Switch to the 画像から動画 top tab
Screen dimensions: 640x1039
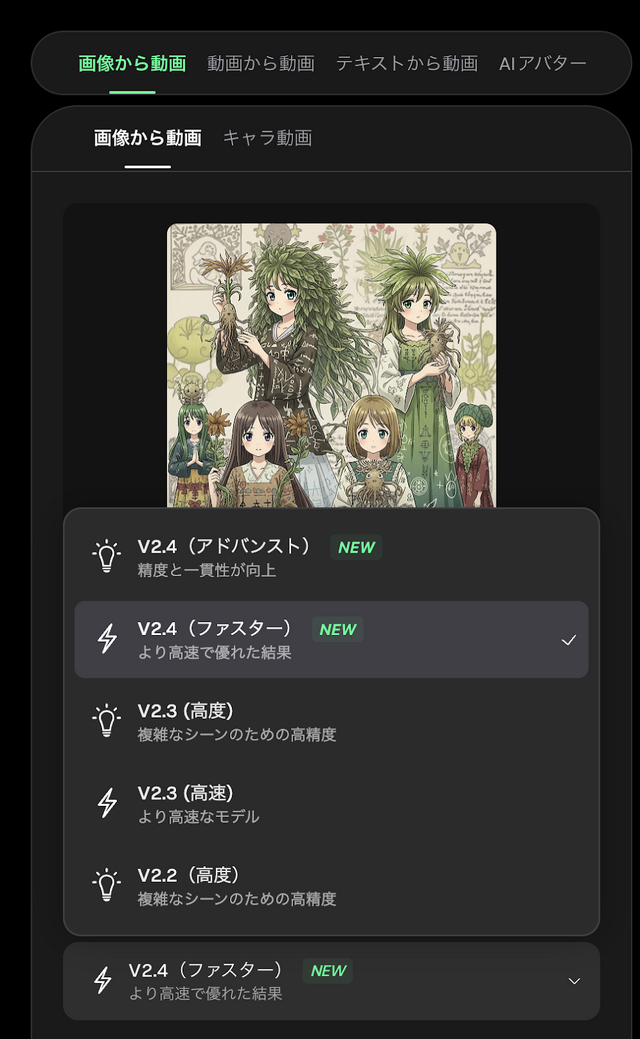(x=132, y=63)
